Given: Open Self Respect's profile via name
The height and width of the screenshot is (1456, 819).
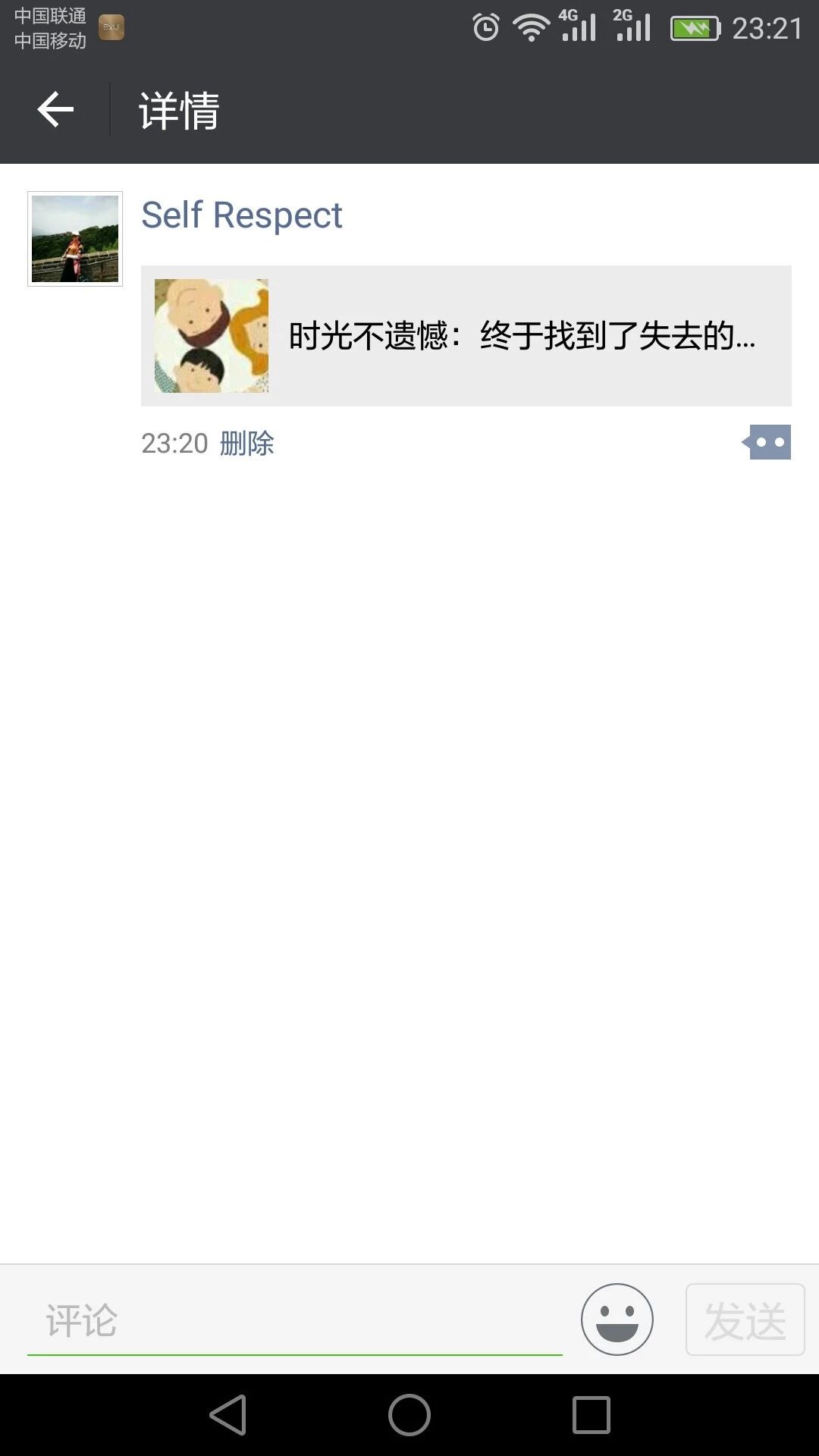Looking at the screenshot, I should [x=241, y=215].
